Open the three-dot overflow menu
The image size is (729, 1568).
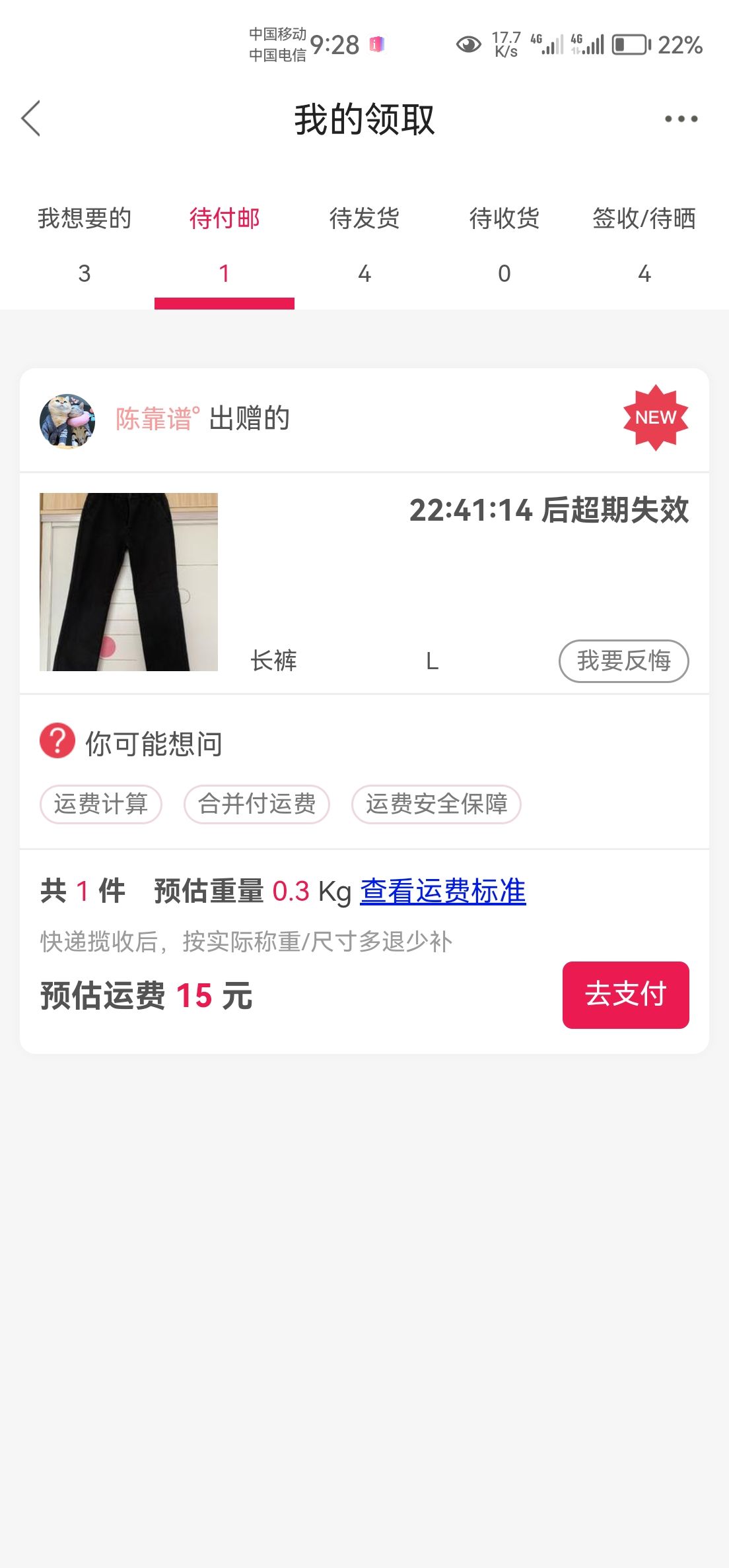point(681,119)
